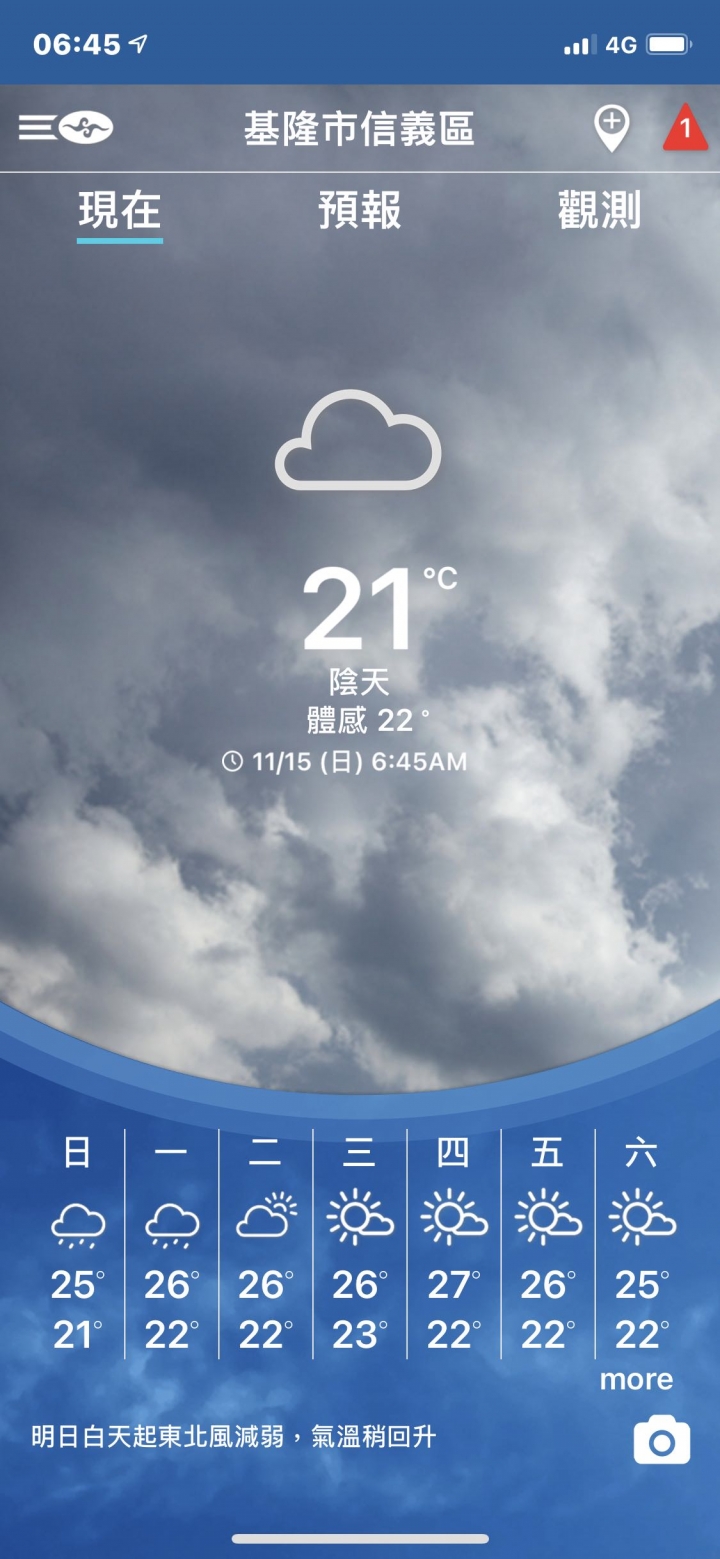Screen dimensions: 720x1559
Task: Switch to the 預報 tab
Action: click(360, 211)
